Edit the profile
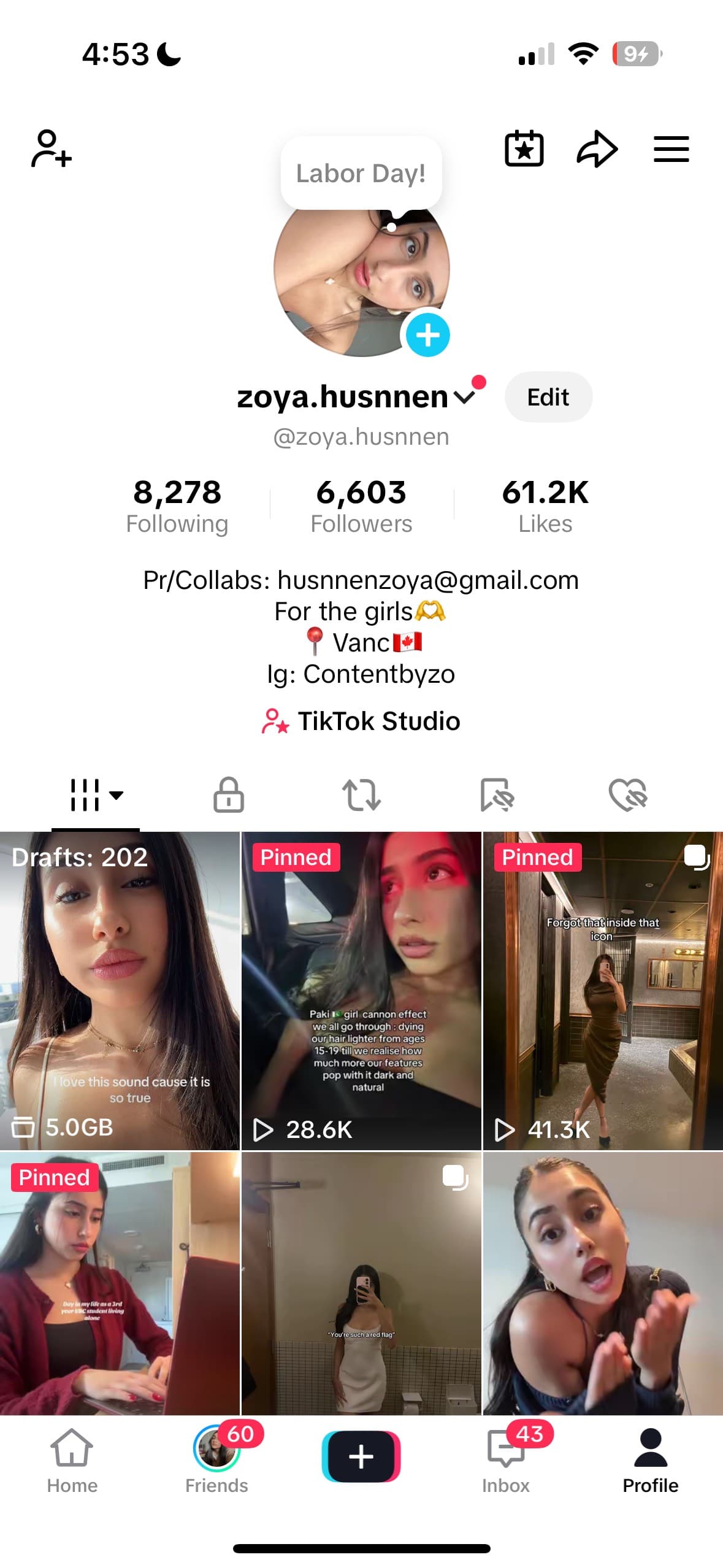This screenshot has width=723, height=1568. (548, 397)
